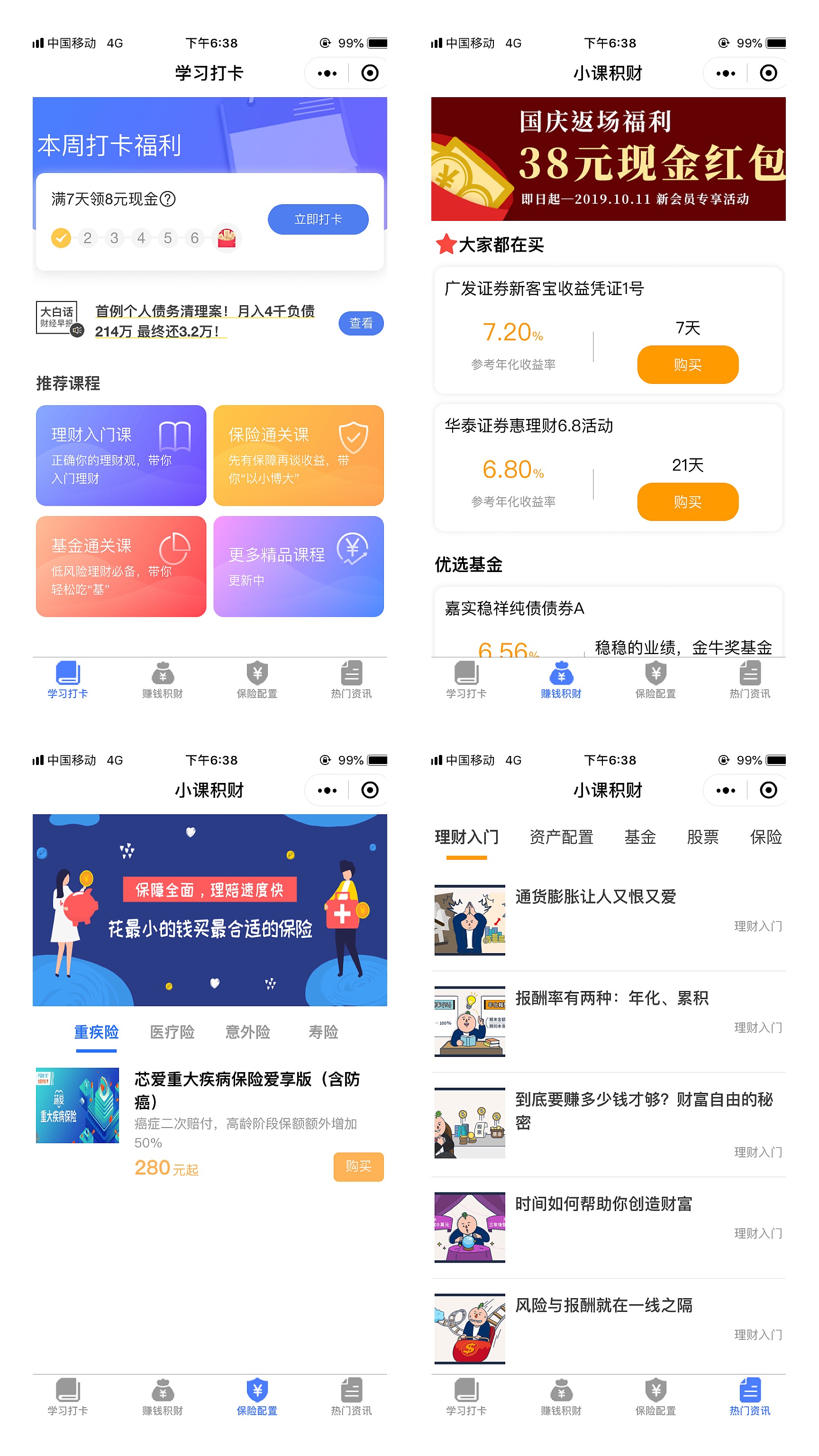Select day 4 in the check-in progress

pyautogui.click(x=141, y=237)
